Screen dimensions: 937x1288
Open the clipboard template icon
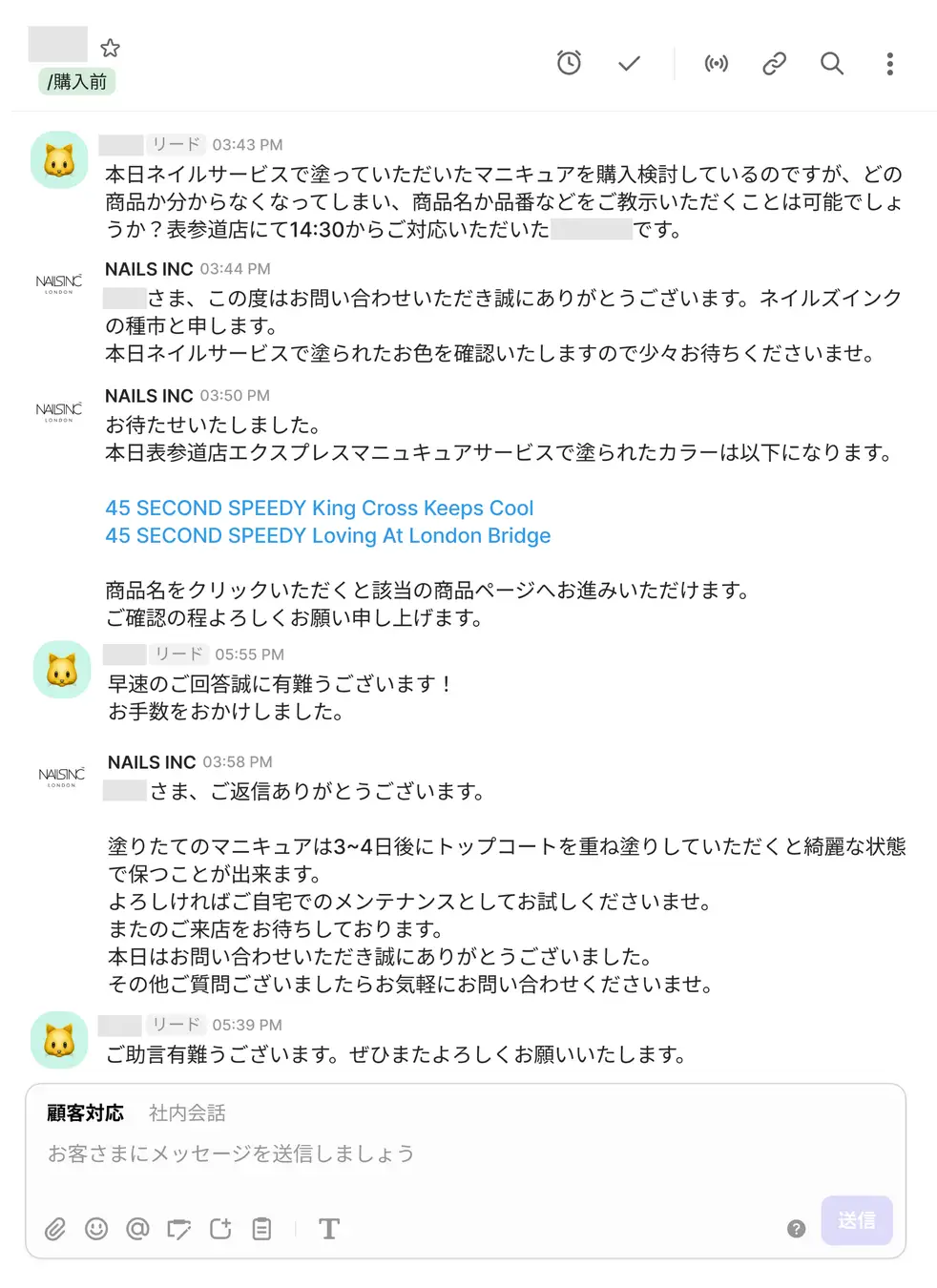261,1229
